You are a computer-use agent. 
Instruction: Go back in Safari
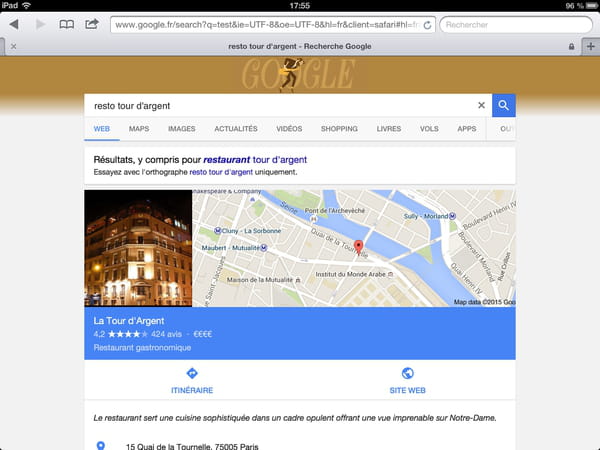[x=14, y=23]
